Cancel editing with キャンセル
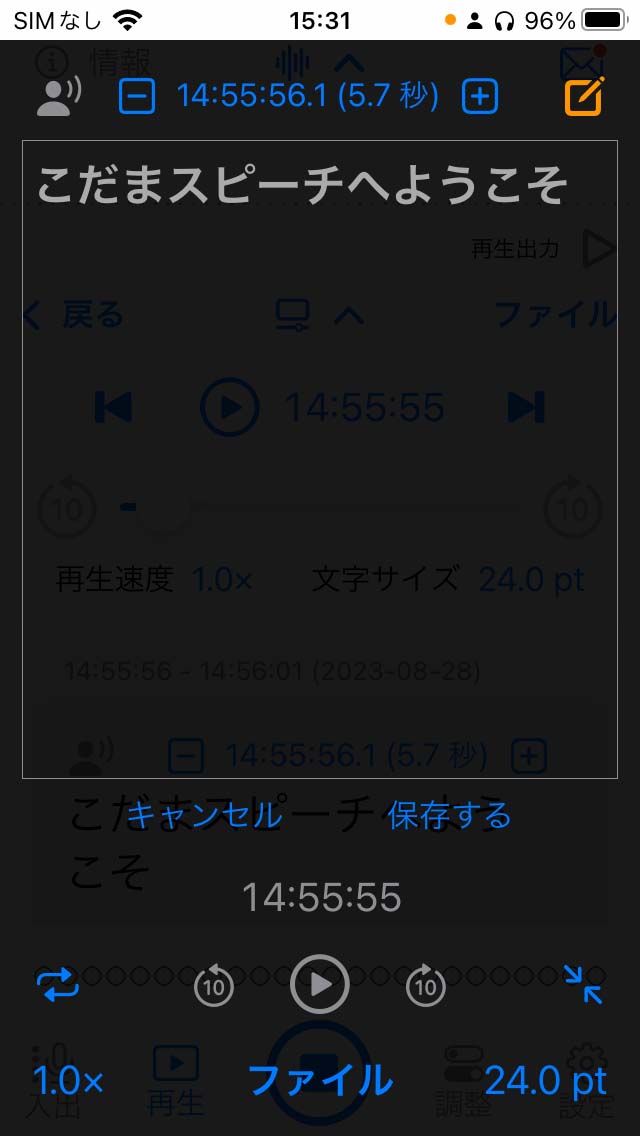 pyautogui.click(x=205, y=815)
